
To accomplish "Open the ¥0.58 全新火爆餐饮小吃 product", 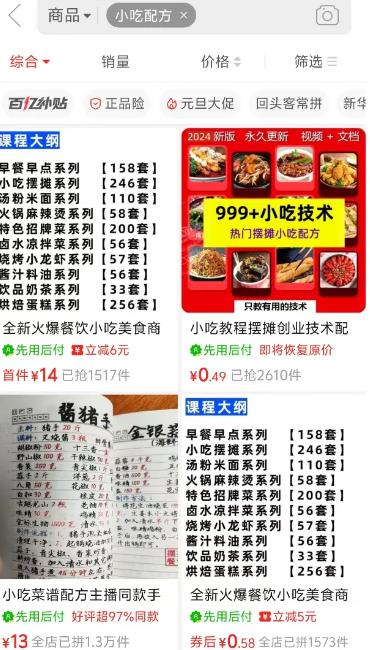I will click(x=274, y=522).
